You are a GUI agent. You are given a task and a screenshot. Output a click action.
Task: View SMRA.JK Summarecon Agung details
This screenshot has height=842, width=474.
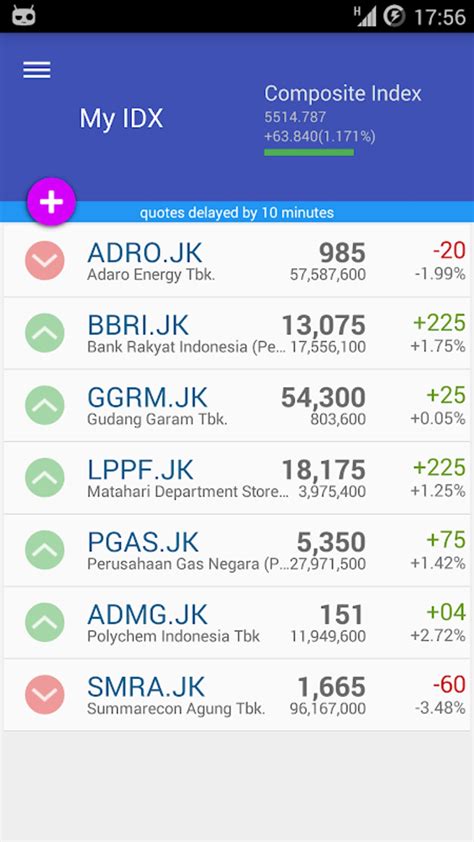point(237,695)
